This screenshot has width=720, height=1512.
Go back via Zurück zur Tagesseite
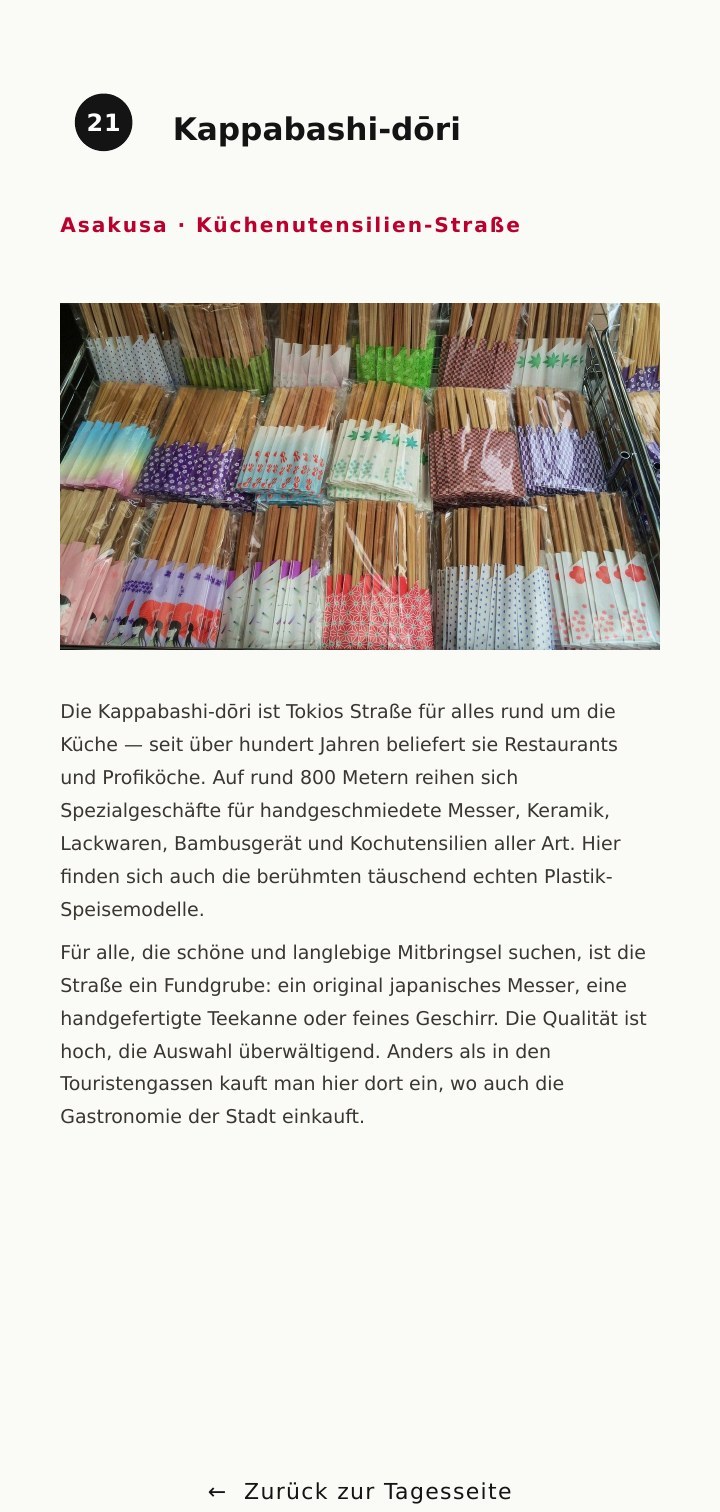pyautogui.click(x=360, y=1491)
